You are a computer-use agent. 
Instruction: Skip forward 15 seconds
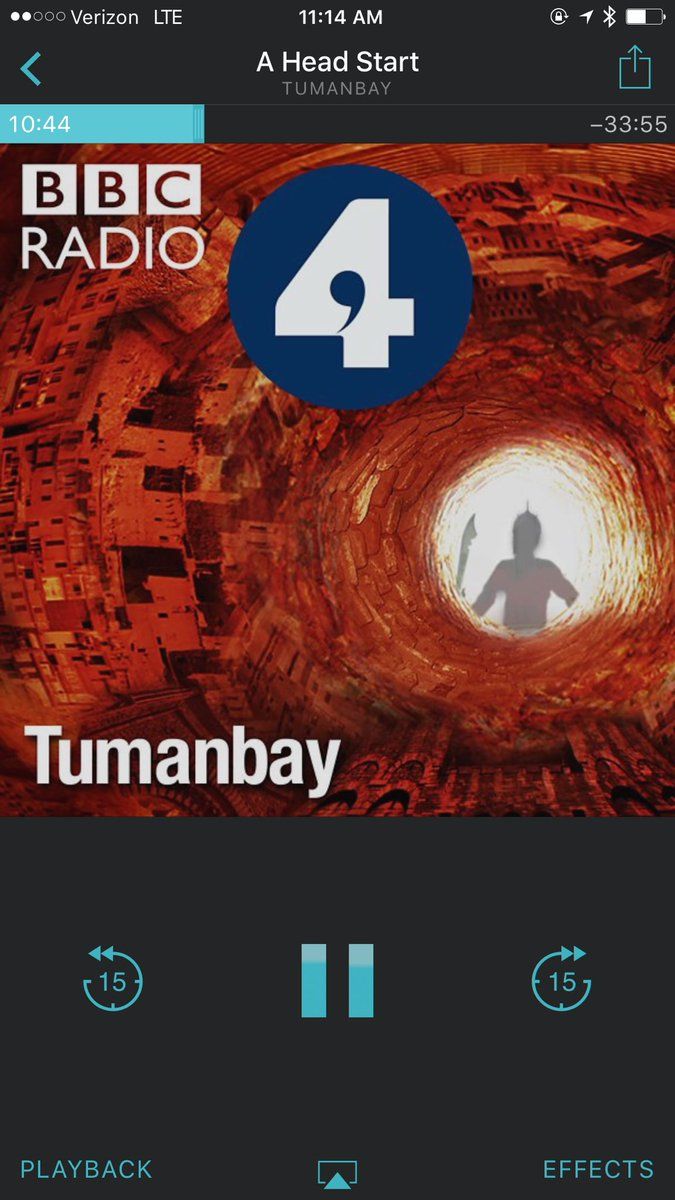(x=561, y=977)
